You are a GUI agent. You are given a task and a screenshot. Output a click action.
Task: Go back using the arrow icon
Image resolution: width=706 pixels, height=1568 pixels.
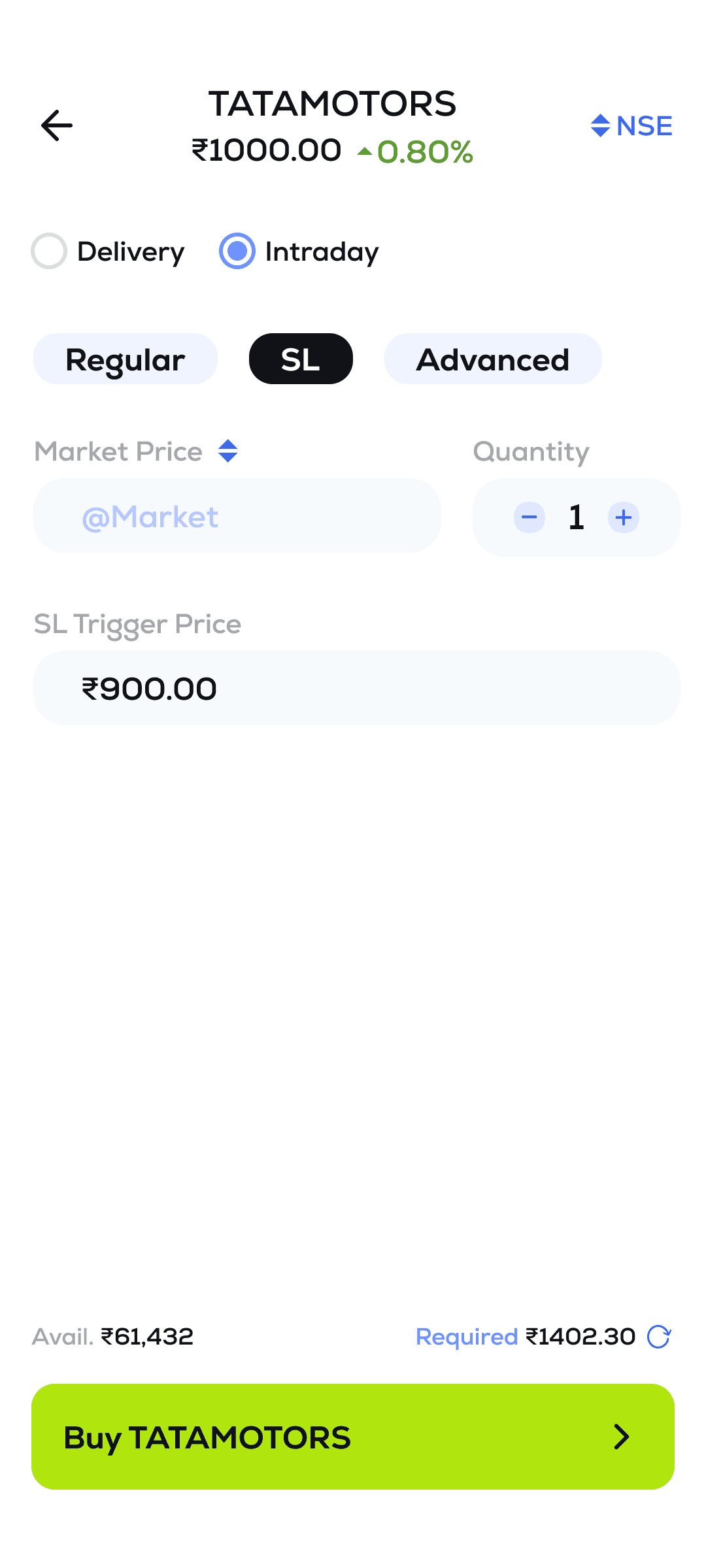(57, 125)
